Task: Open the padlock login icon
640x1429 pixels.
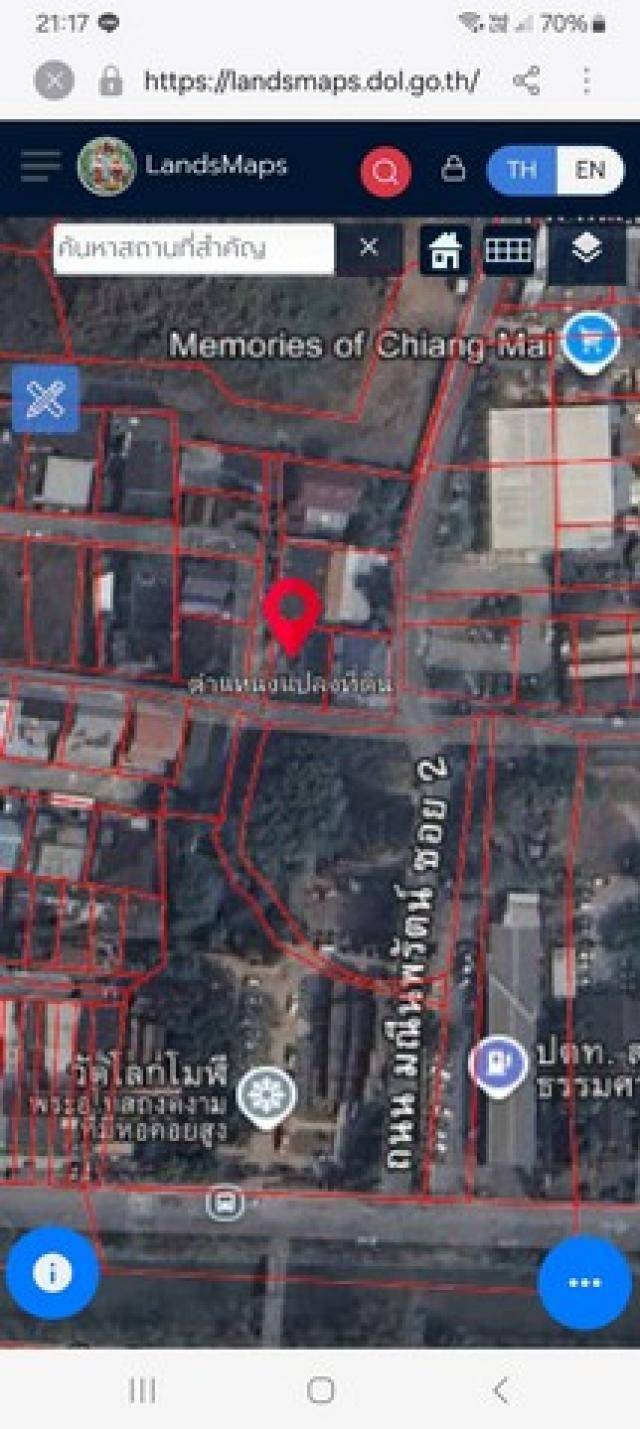Action: coord(453,169)
